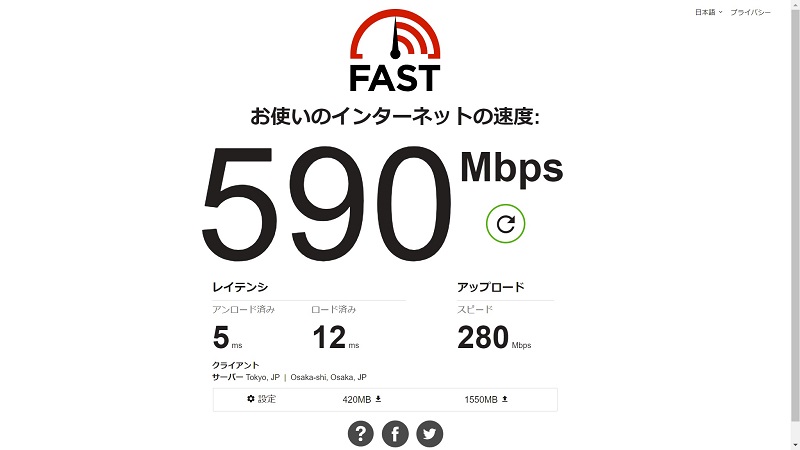This screenshot has width=800, height=450.
Task: Share result on Twitter
Action: [429, 434]
